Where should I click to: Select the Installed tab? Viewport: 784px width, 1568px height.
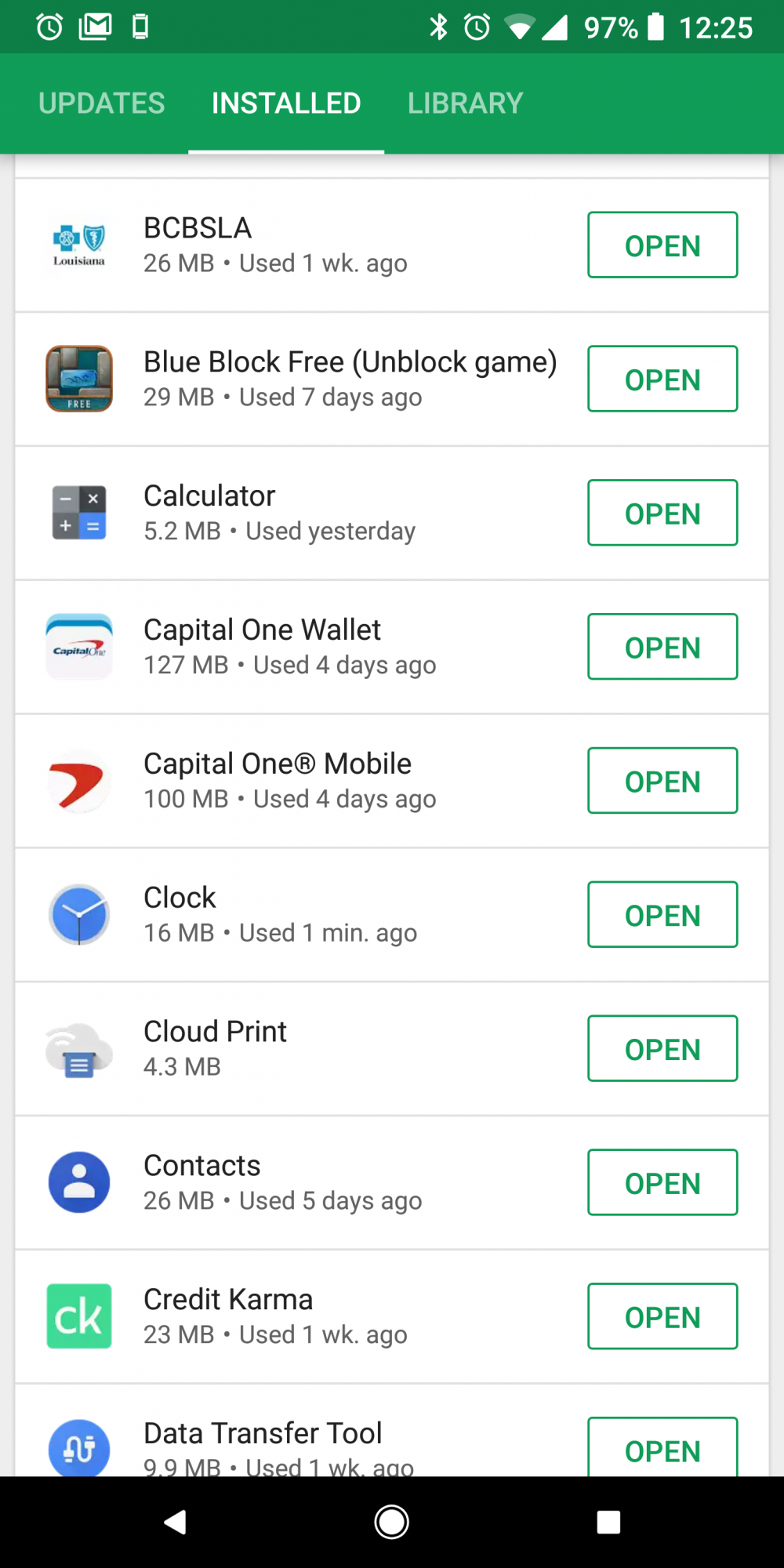286,103
